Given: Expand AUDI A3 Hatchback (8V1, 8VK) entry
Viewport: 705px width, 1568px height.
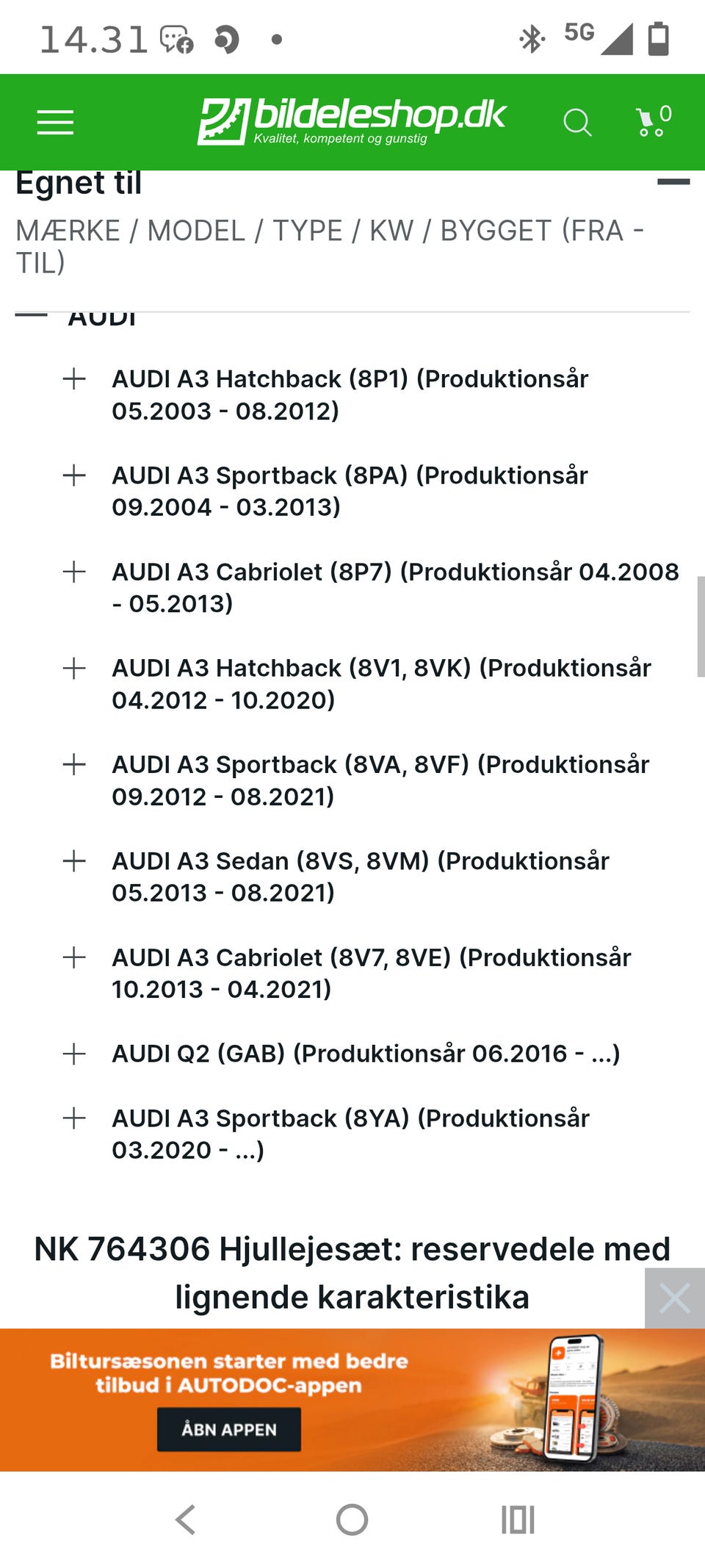Looking at the screenshot, I should click(x=74, y=668).
